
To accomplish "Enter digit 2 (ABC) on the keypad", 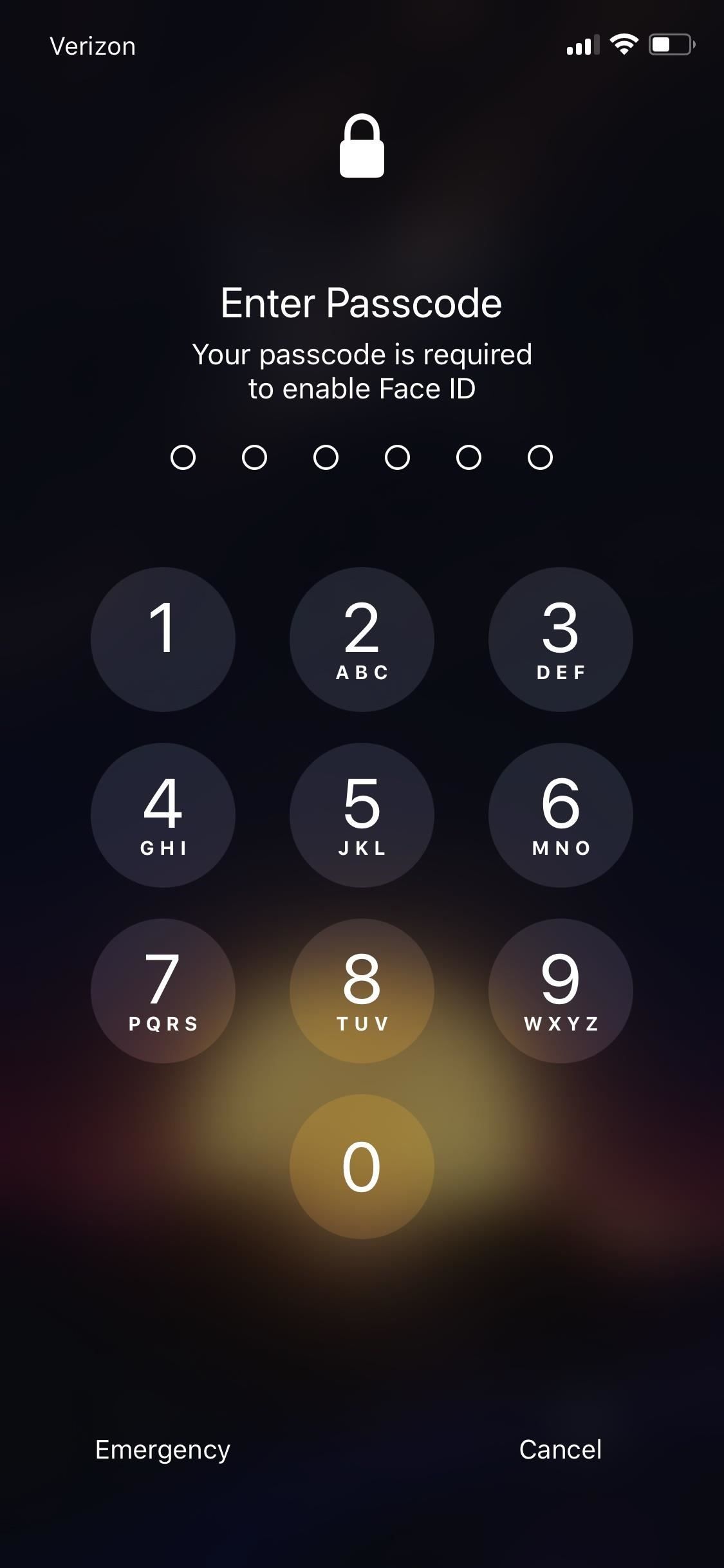I will pos(362,639).
